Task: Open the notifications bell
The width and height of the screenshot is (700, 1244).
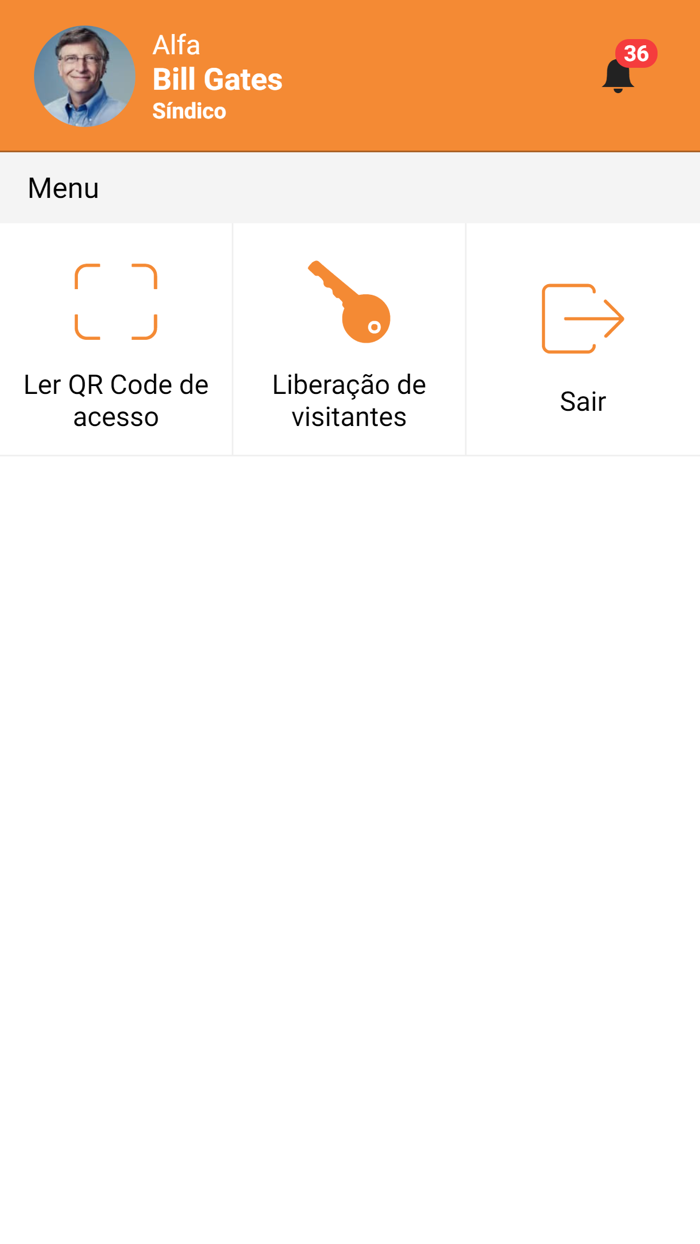Action: click(x=619, y=75)
